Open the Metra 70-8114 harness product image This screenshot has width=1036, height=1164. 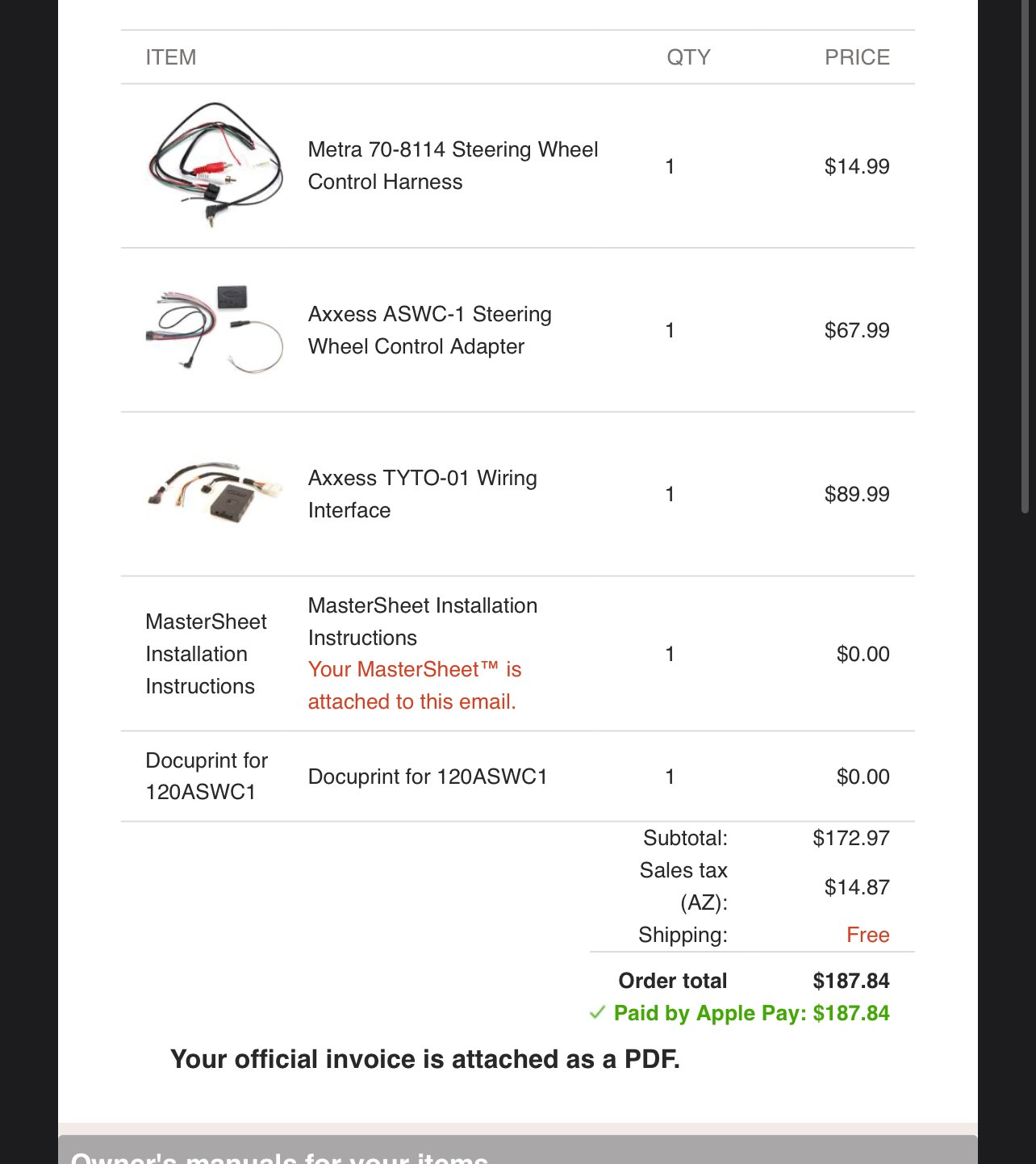[x=215, y=165]
